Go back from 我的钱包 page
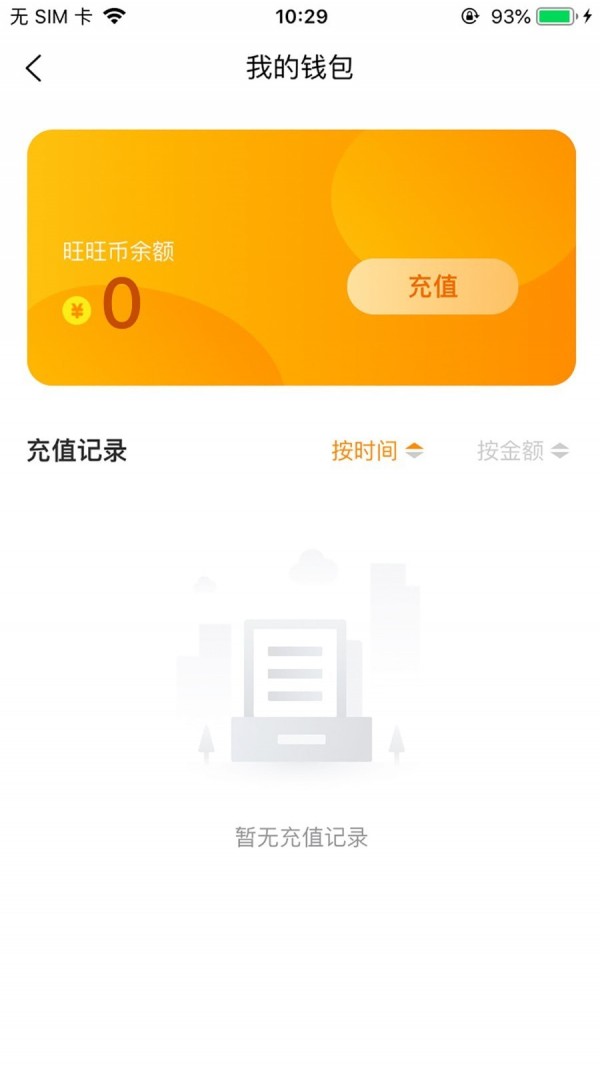 (34, 68)
